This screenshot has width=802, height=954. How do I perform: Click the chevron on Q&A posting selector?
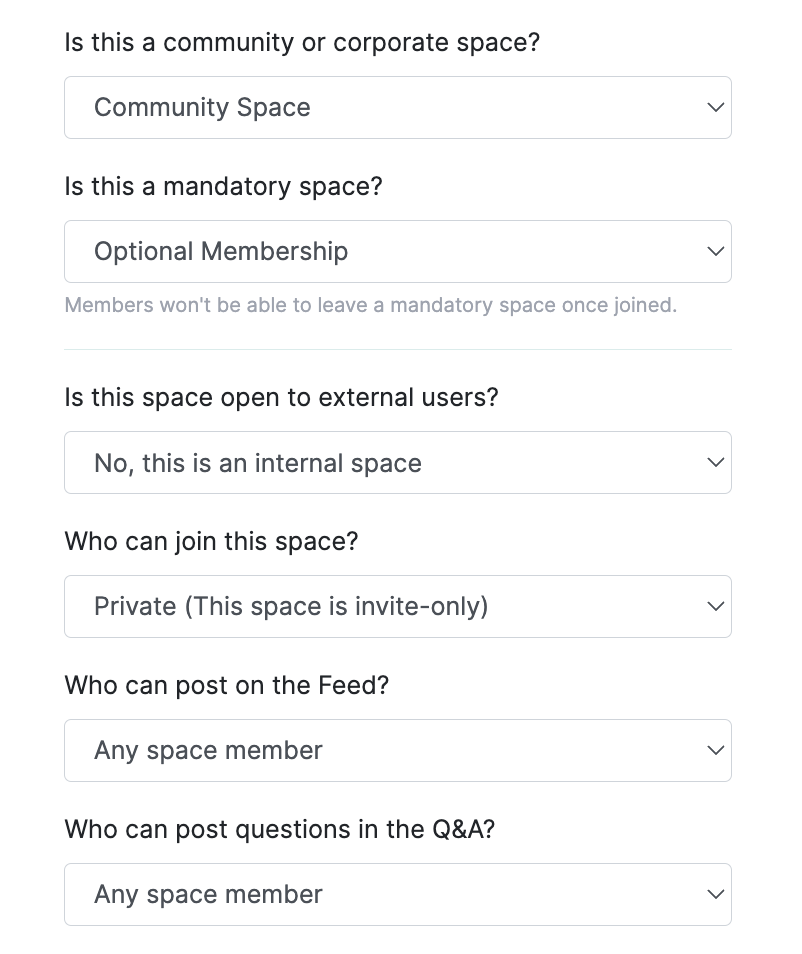[714, 894]
